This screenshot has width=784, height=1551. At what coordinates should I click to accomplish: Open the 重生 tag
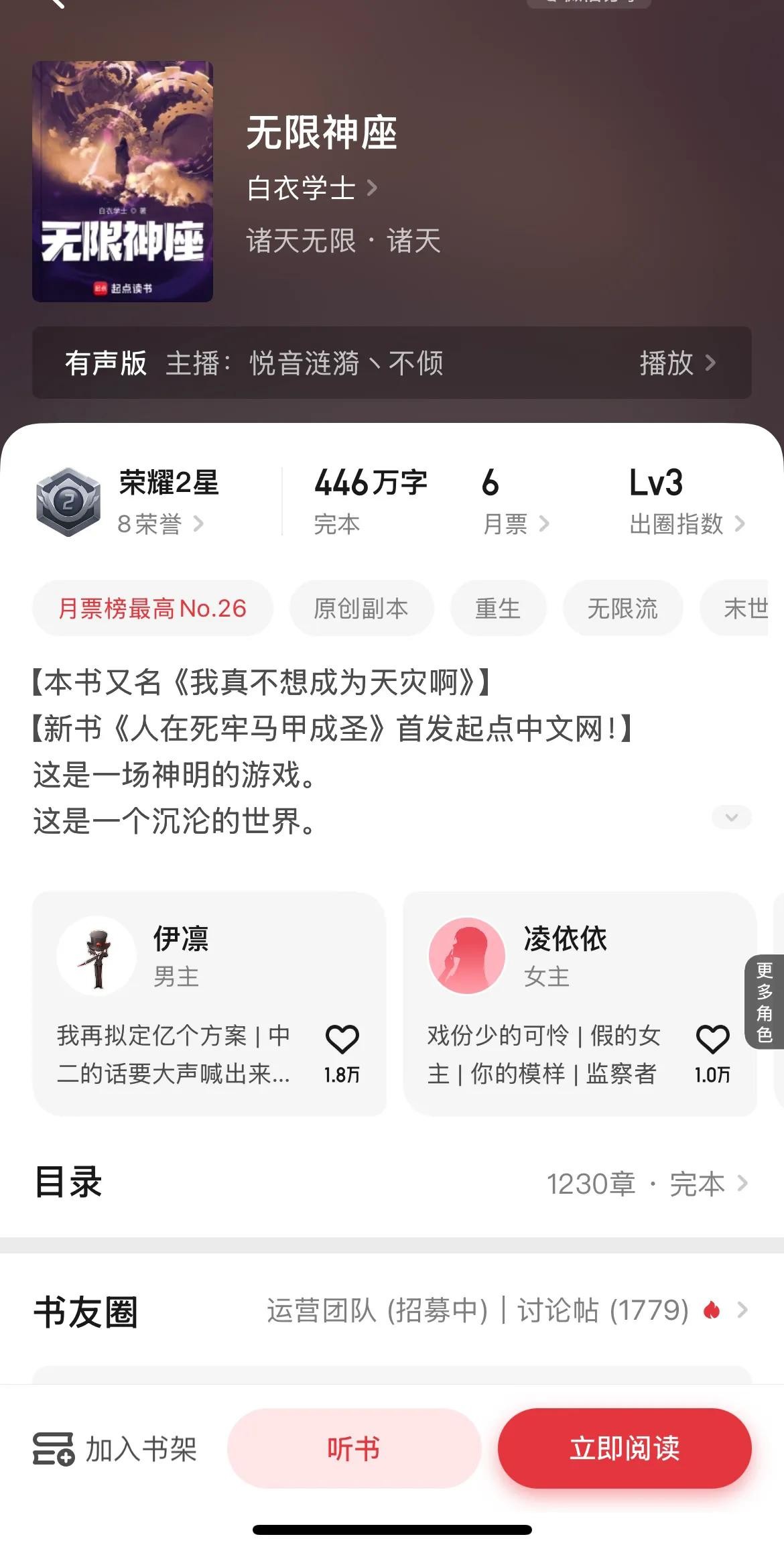498,609
